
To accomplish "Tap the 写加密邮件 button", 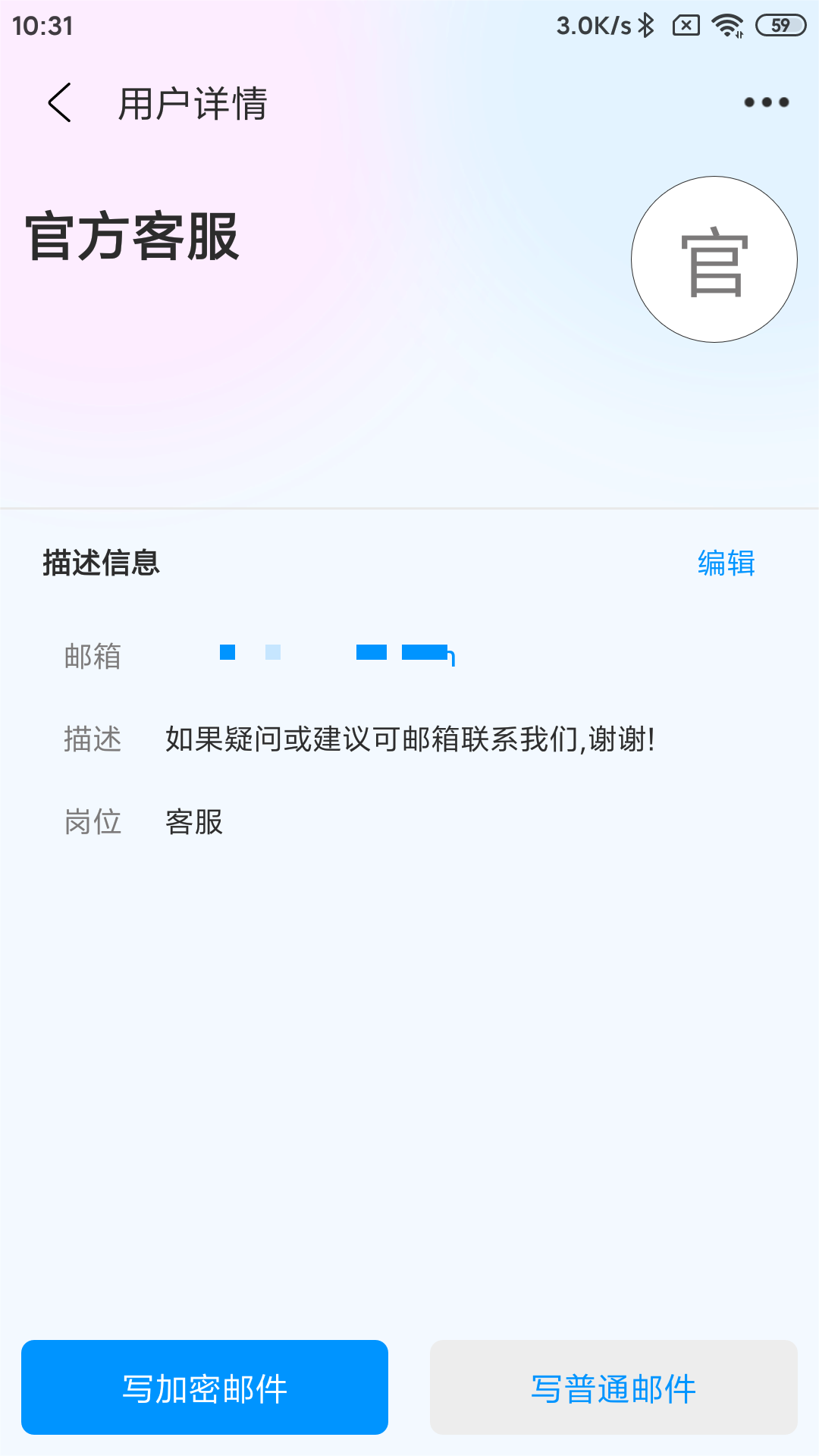I will coord(205,1386).
